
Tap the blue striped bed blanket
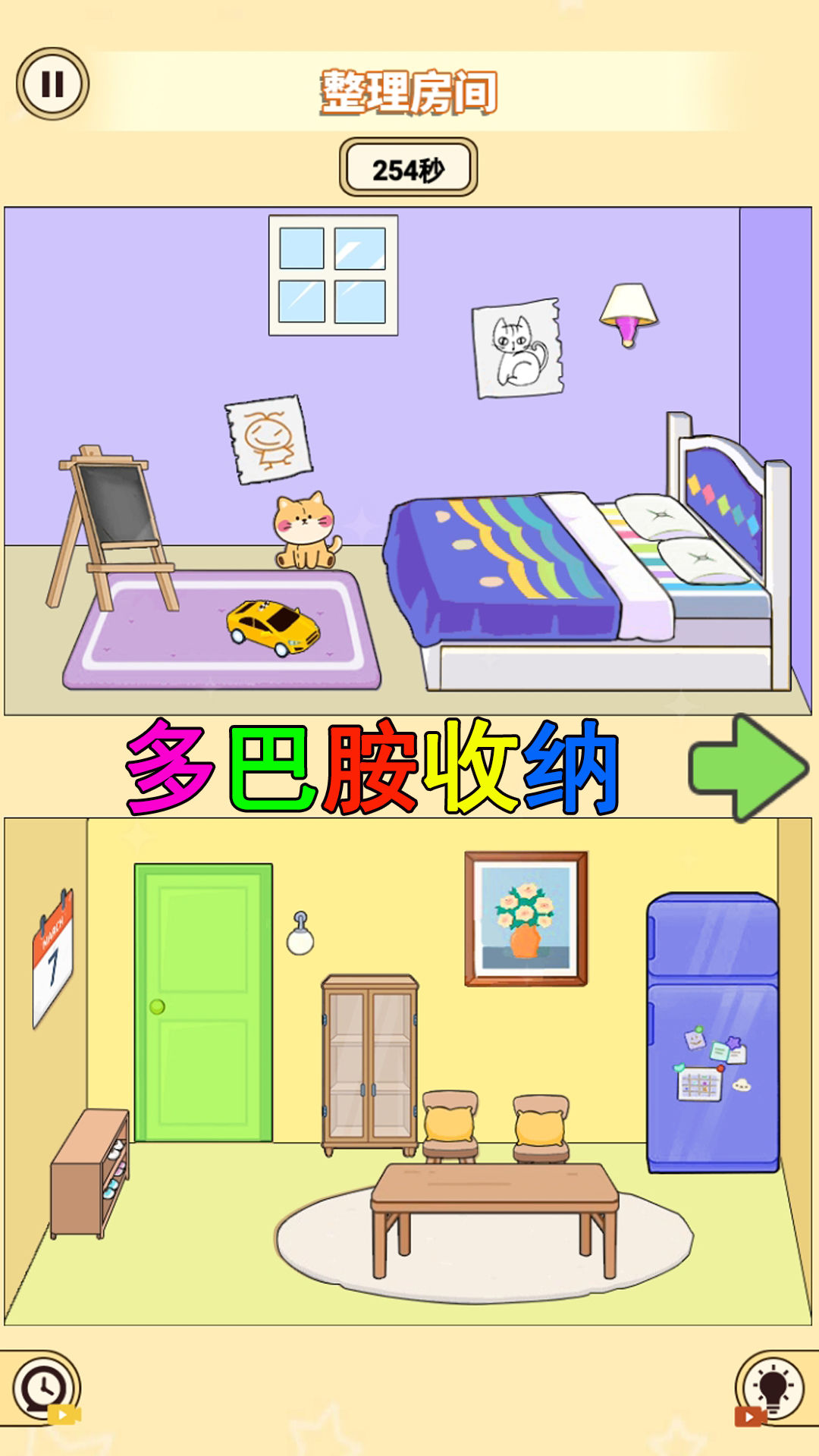pyautogui.click(x=500, y=561)
